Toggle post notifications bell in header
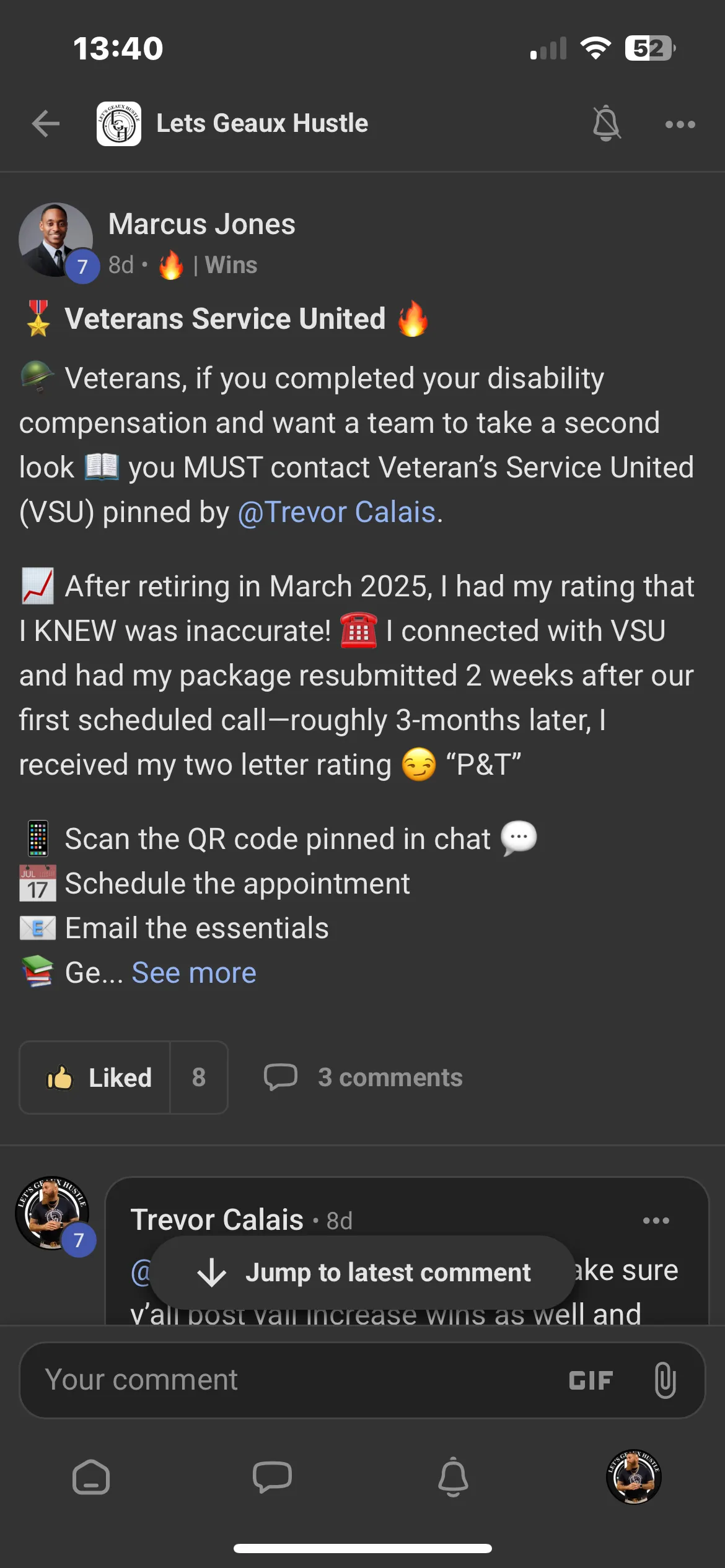 click(x=606, y=124)
